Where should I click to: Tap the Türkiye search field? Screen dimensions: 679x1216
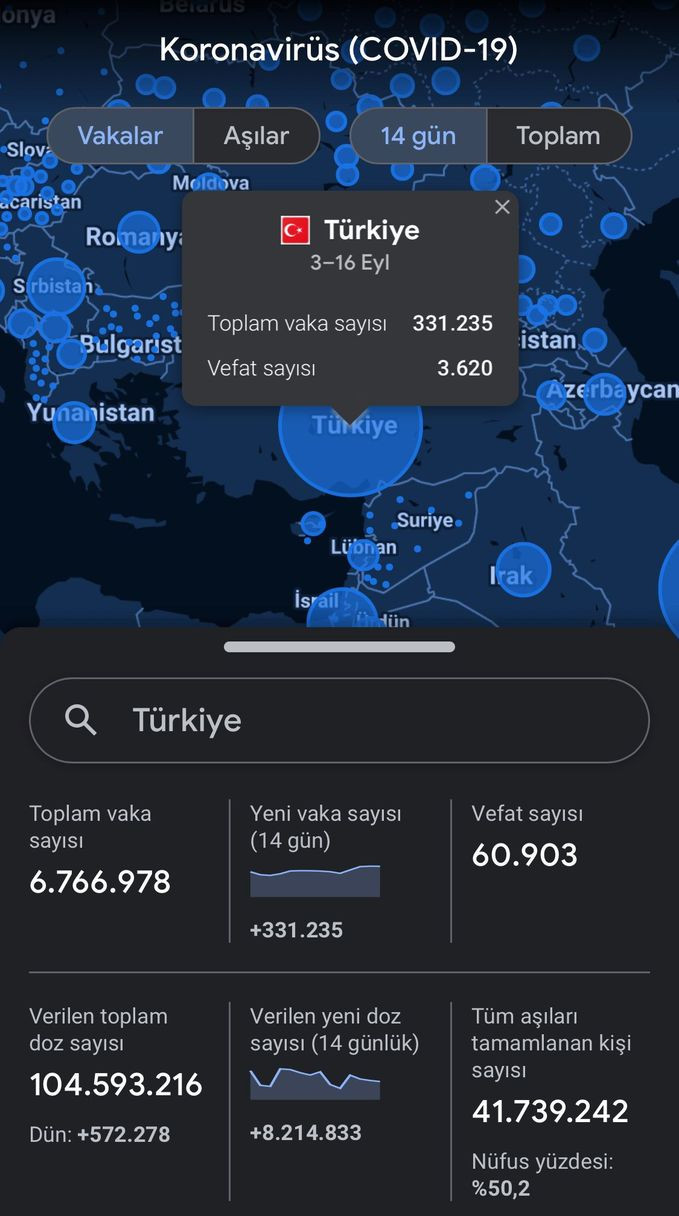click(340, 721)
